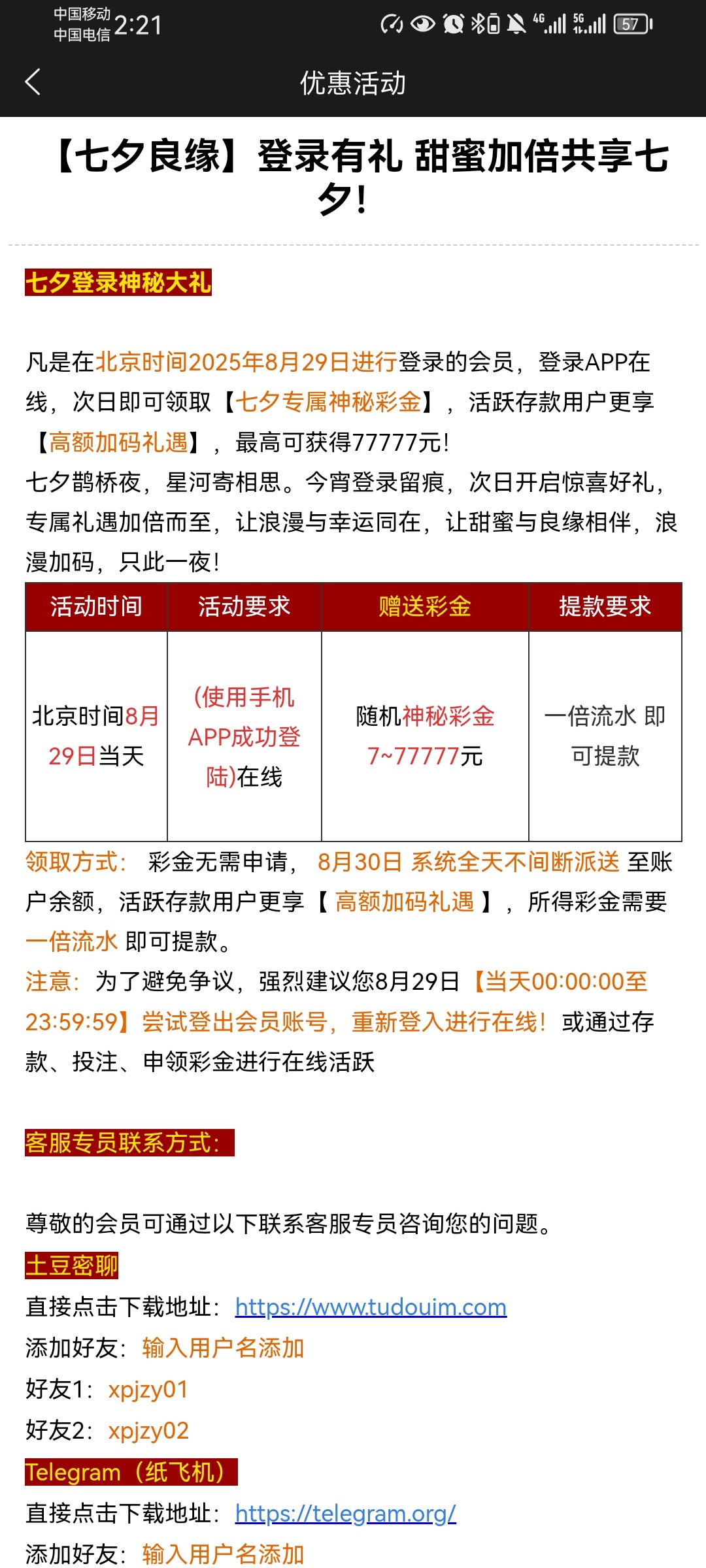Tap the alarm clock status bar icon
Image resolution: width=706 pixels, height=1568 pixels.
[x=452, y=24]
